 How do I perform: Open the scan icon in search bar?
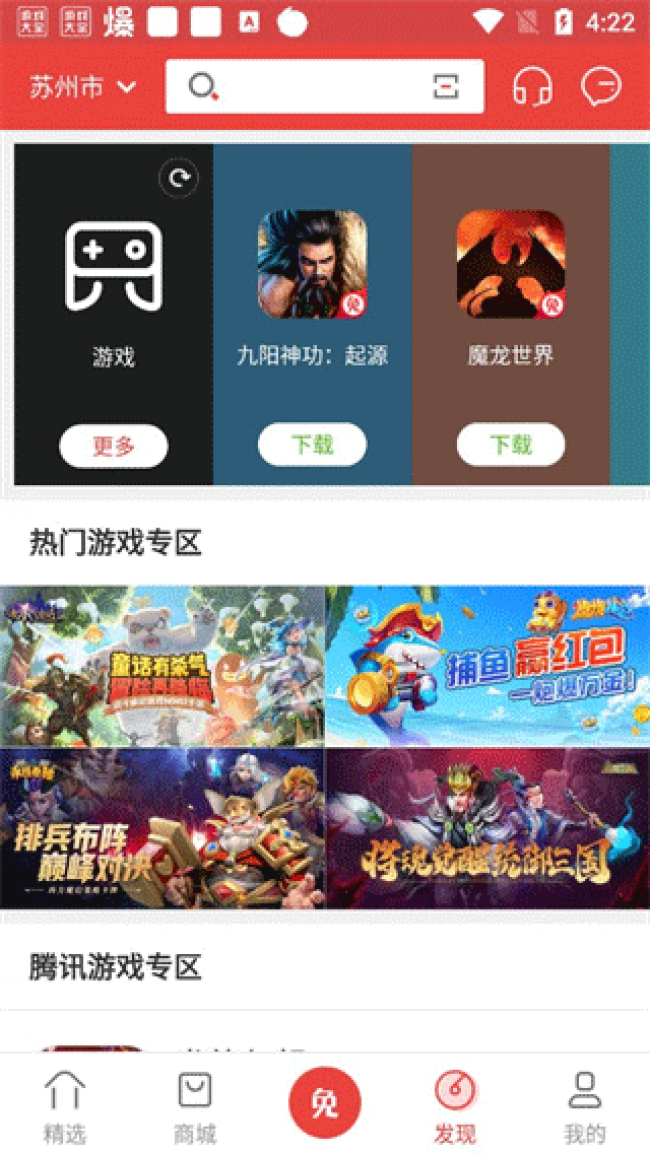pos(446,87)
